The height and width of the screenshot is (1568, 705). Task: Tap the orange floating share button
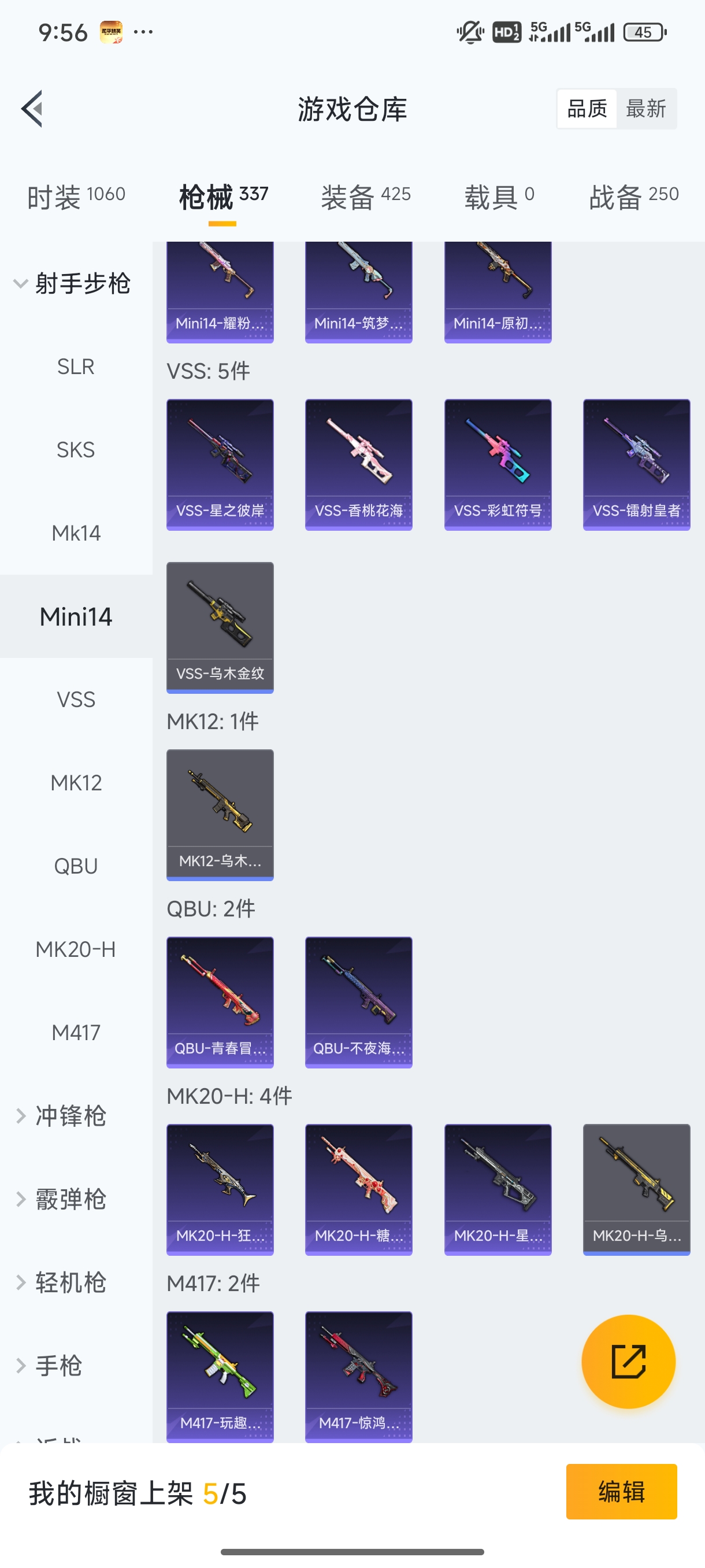click(628, 1361)
